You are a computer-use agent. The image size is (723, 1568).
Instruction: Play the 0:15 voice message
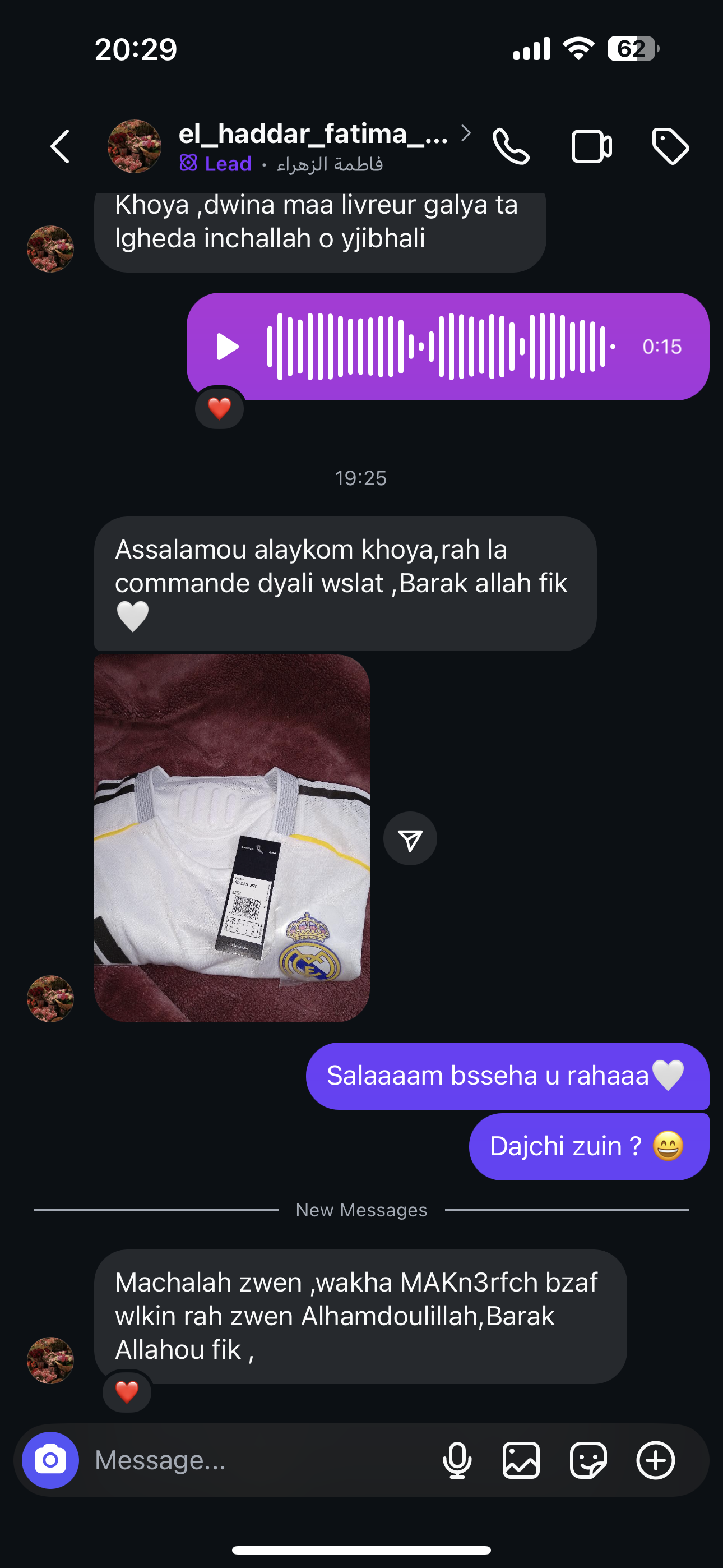[x=228, y=347]
